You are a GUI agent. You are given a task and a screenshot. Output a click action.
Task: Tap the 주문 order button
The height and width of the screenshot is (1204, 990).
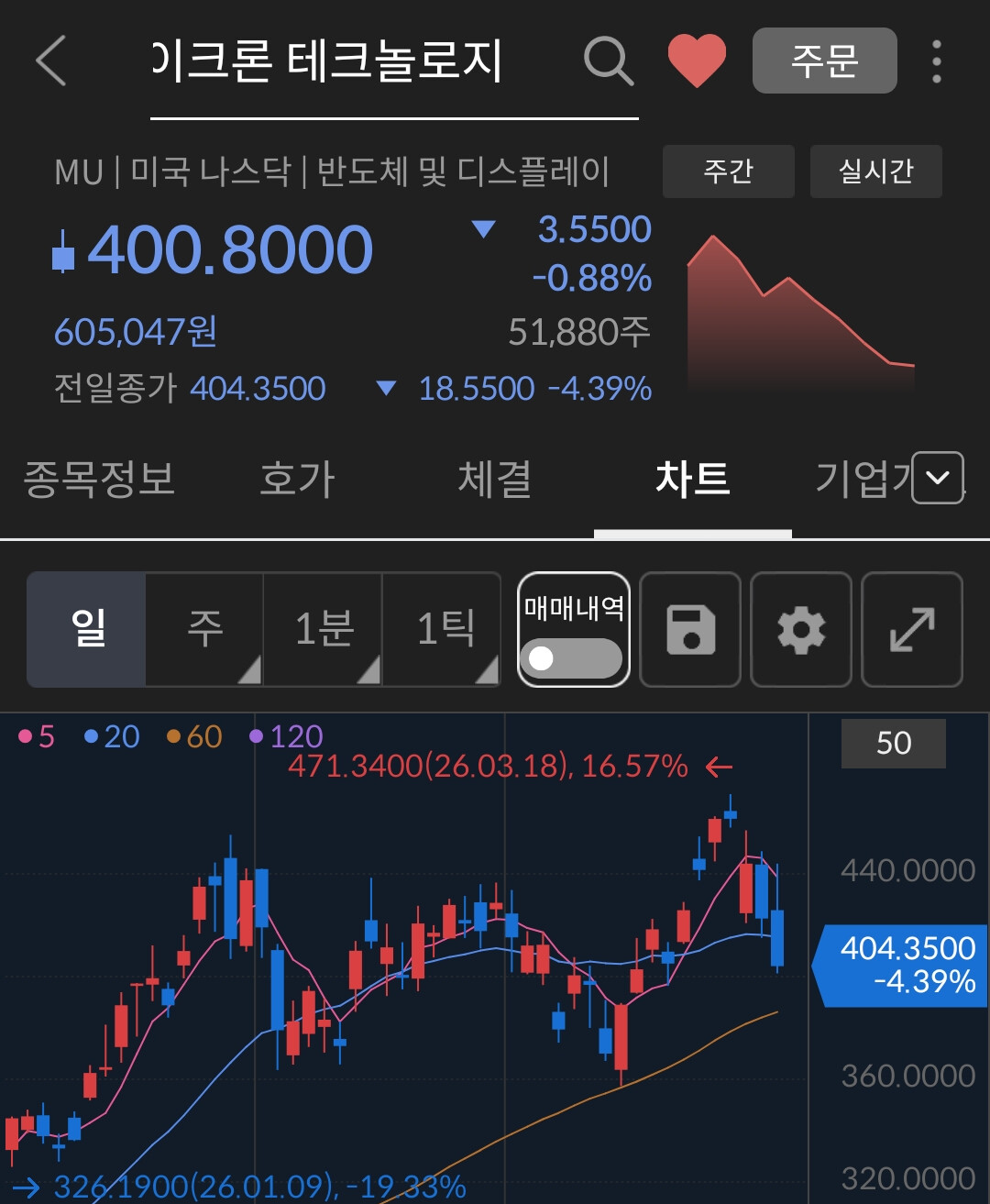click(x=824, y=61)
